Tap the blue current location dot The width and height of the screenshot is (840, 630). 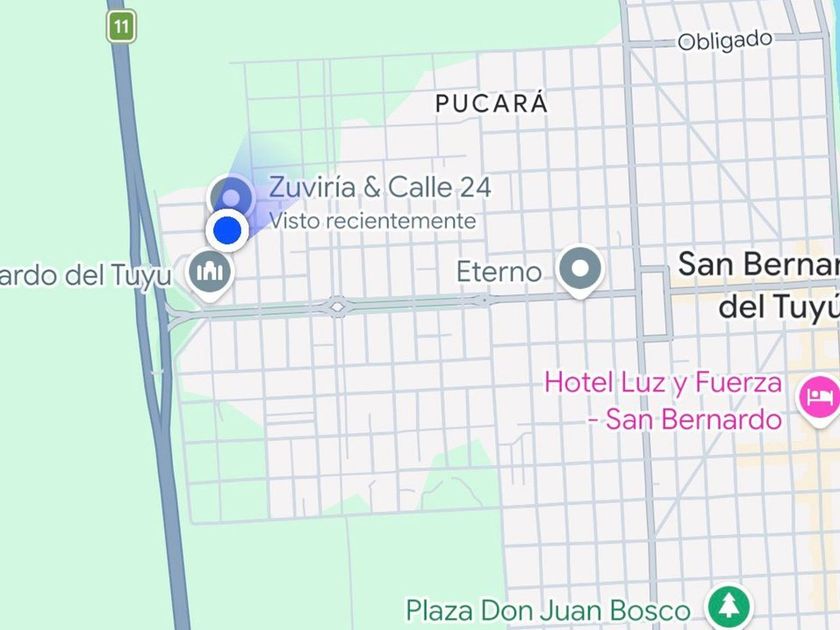(229, 230)
